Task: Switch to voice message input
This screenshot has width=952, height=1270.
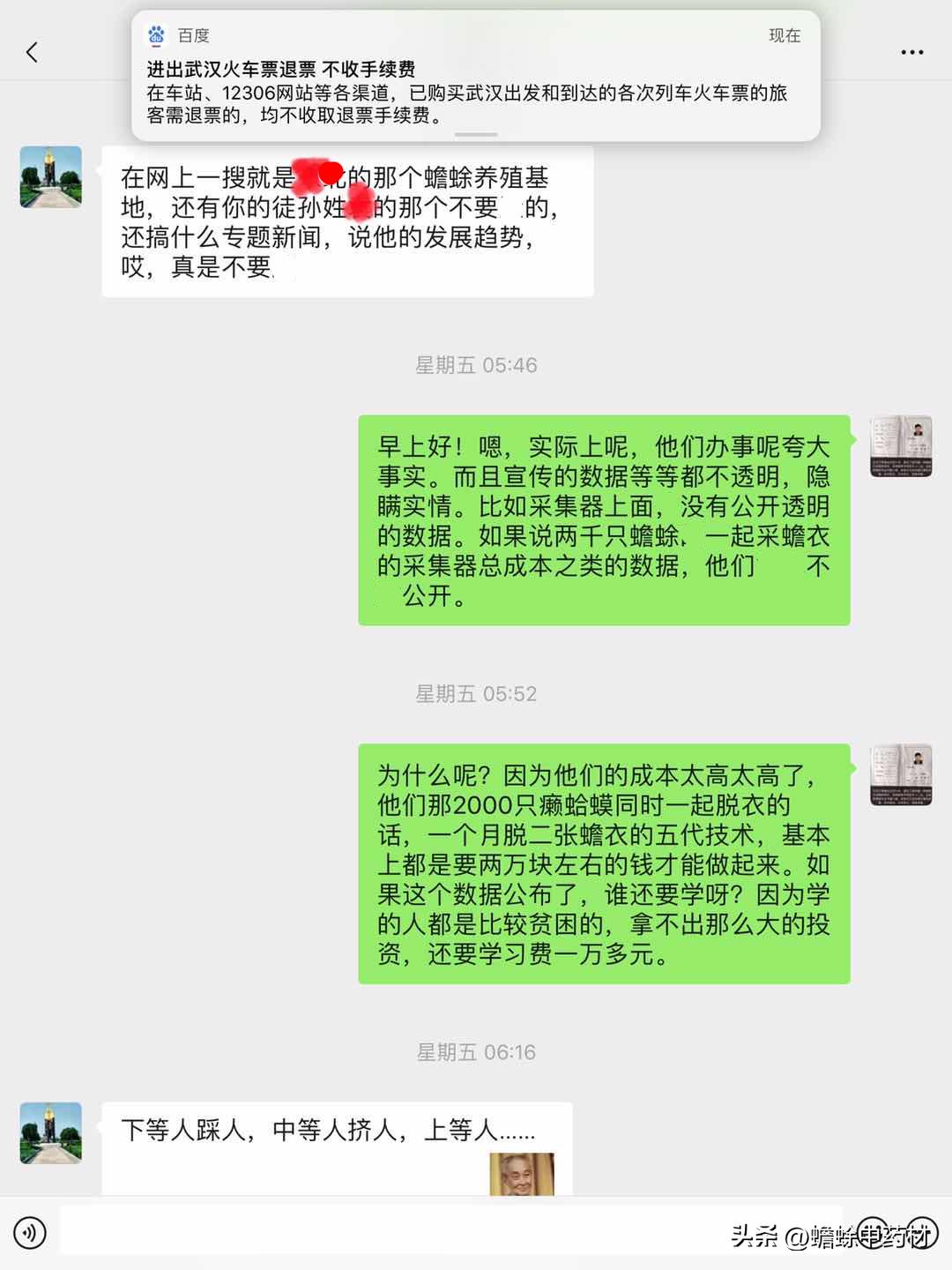Action: 30,1232
